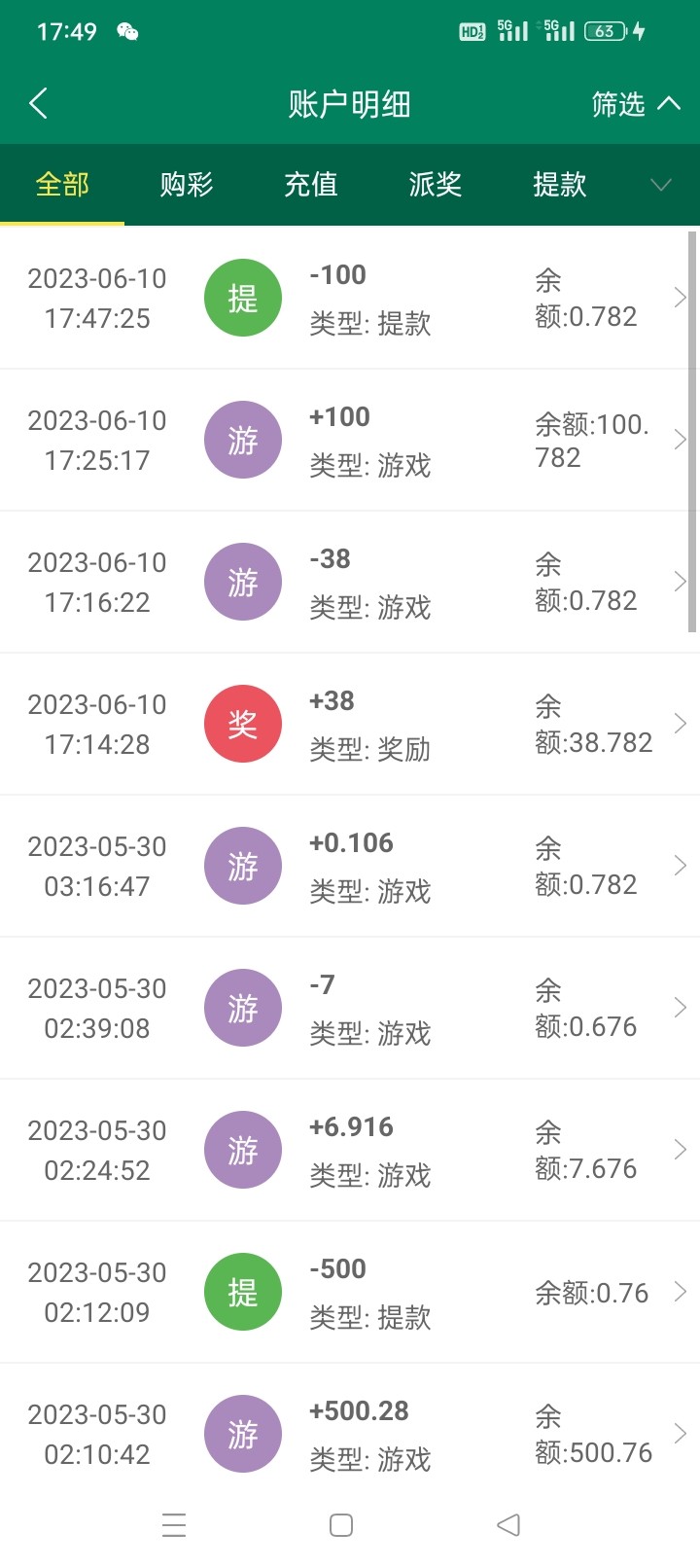Open the +500.28 游戏 record at 02:10:42
700x1568 pixels.
(350, 1434)
